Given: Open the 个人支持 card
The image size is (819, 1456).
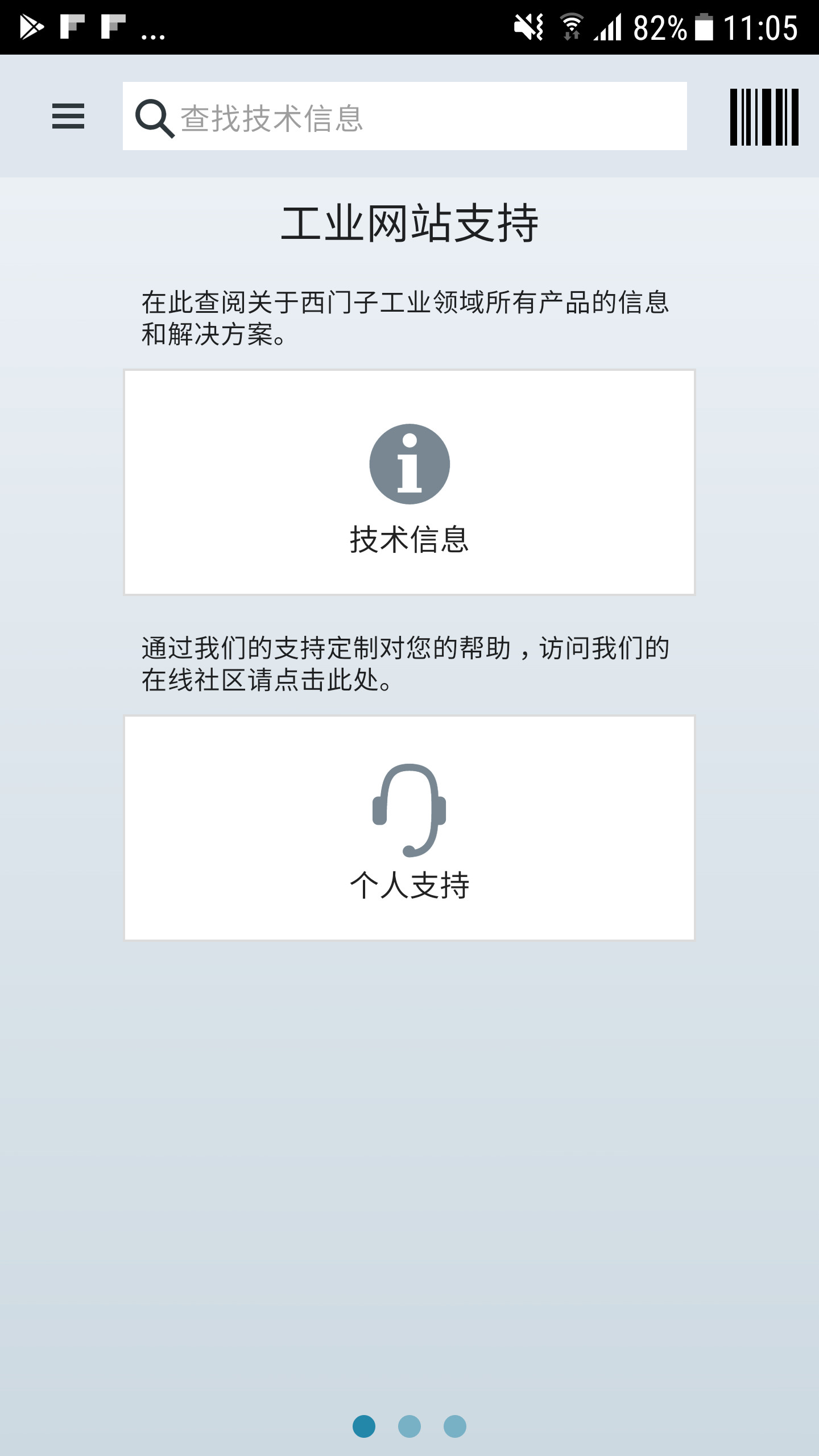Looking at the screenshot, I should click(x=409, y=828).
